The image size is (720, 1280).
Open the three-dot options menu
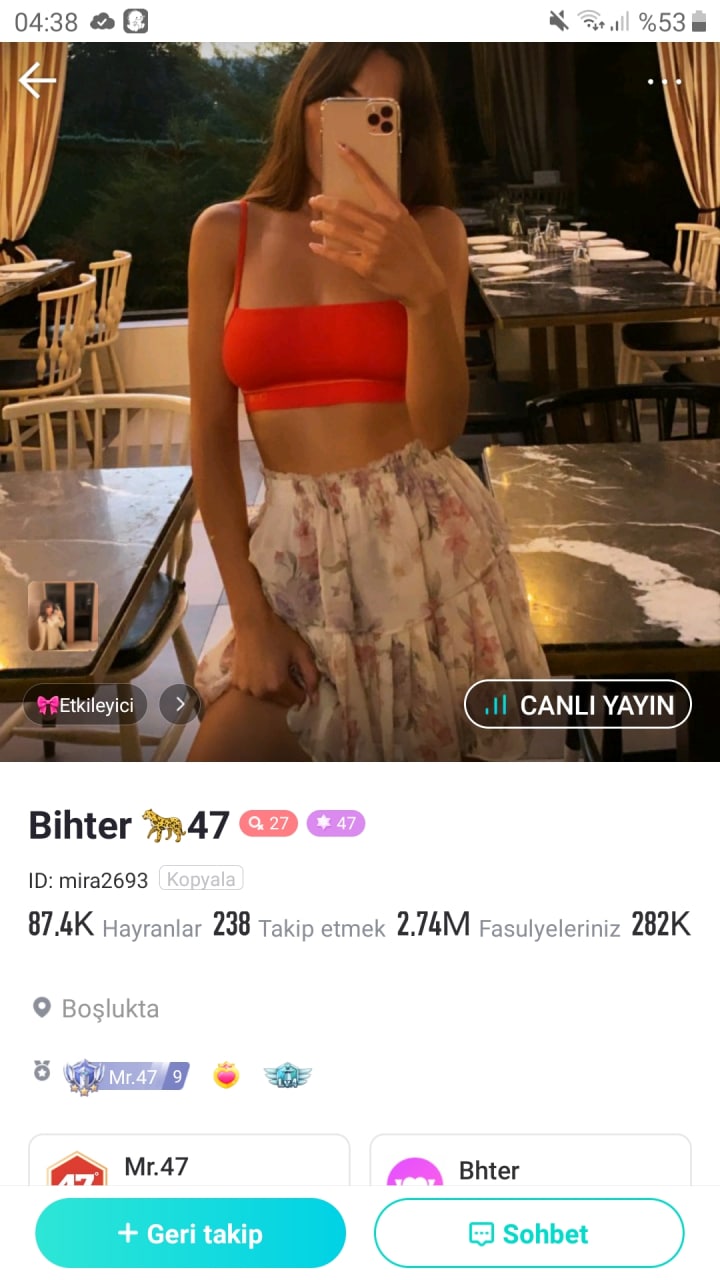point(663,81)
